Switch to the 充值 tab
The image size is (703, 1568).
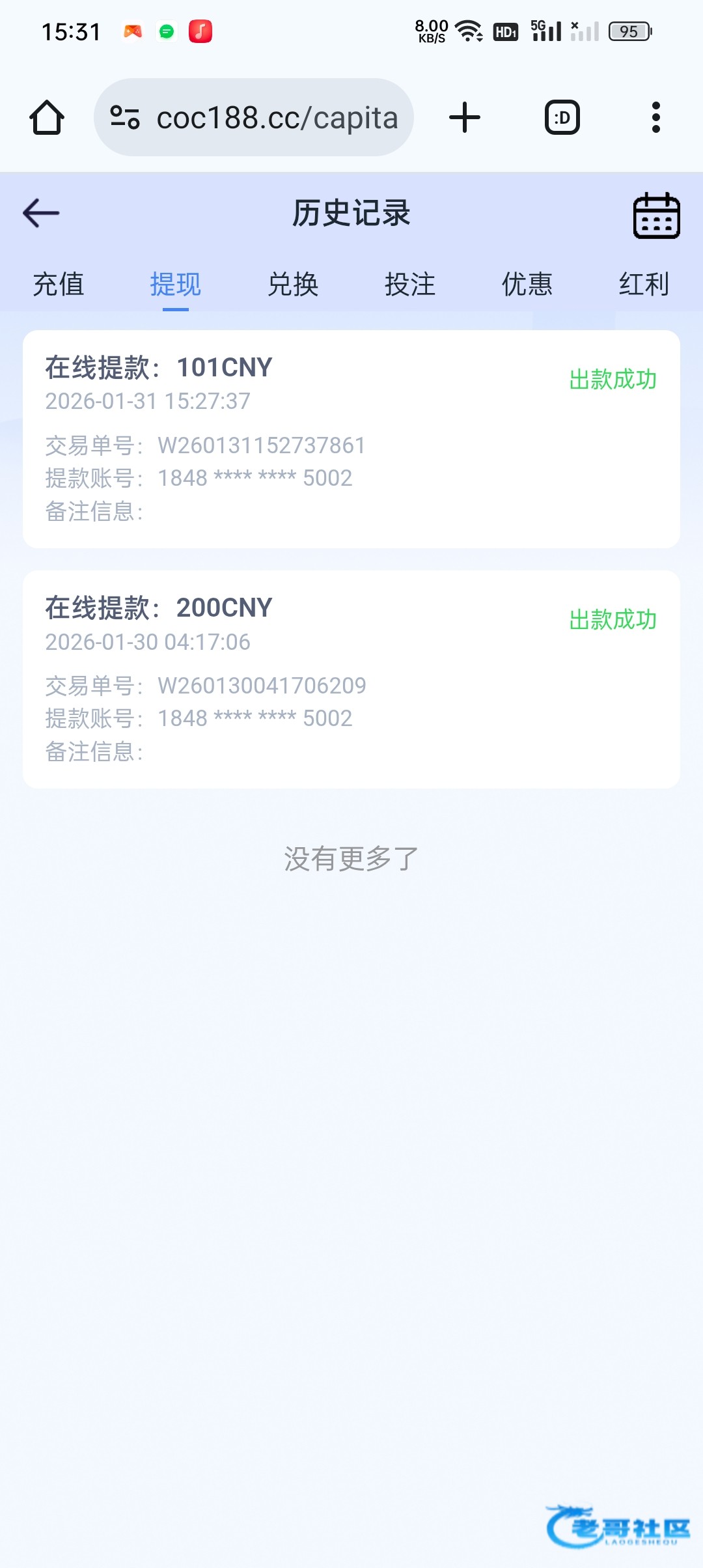point(59,285)
